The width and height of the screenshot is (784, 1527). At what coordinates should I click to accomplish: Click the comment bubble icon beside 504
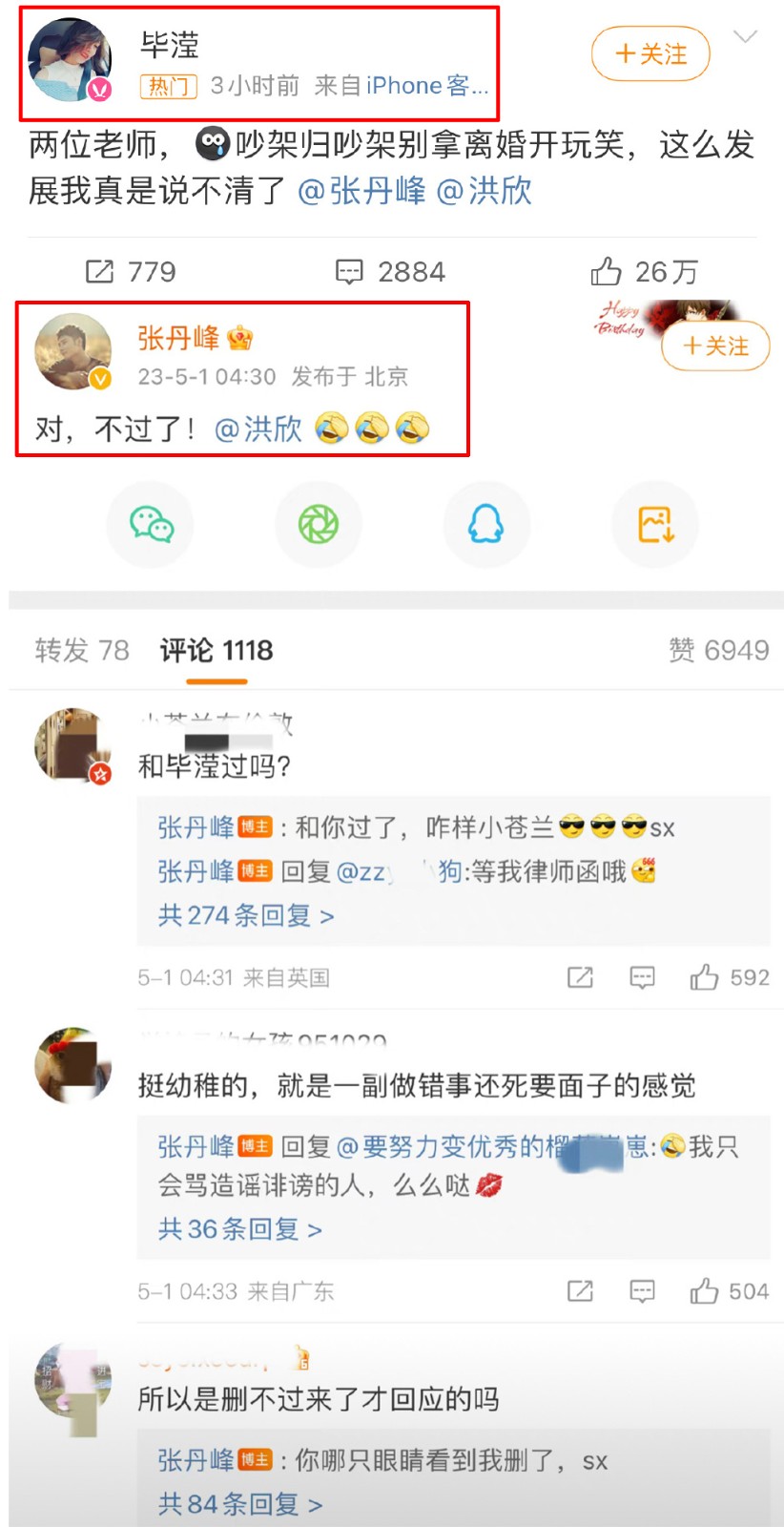641,1291
